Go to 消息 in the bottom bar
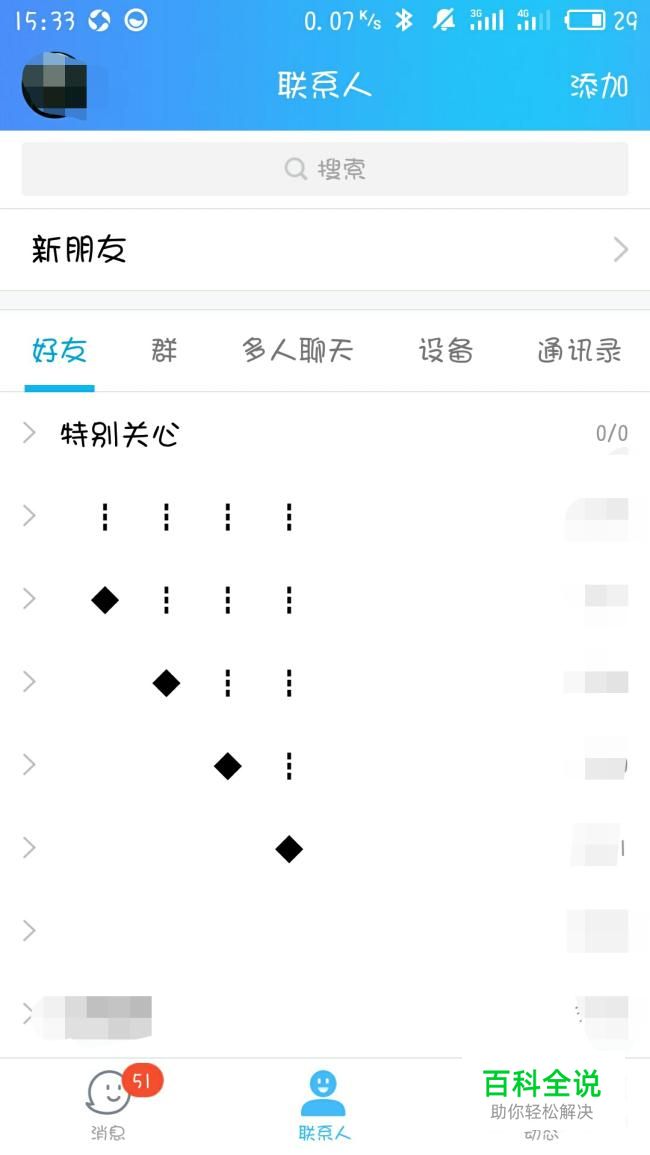The width and height of the screenshot is (650, 1155). (x=108, y=1104)
